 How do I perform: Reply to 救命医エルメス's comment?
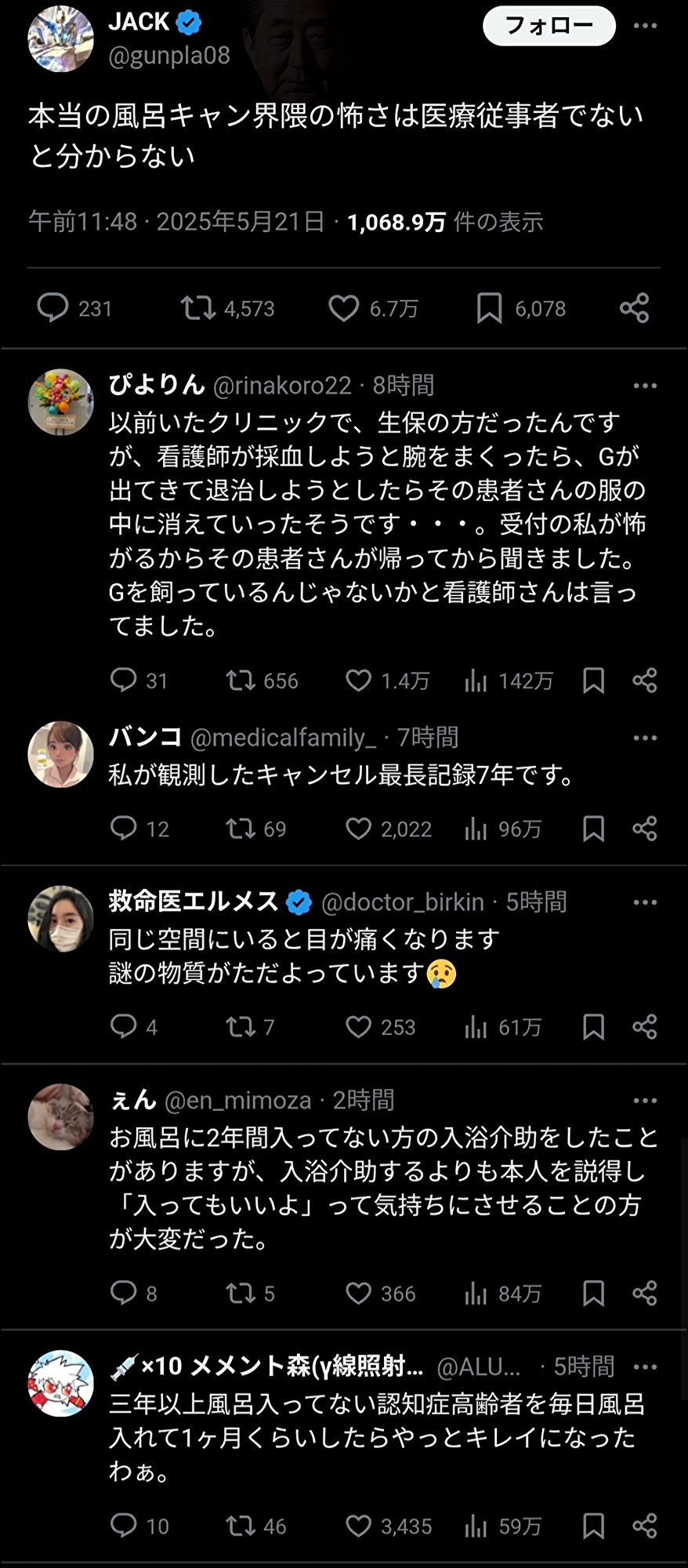pos(123,1026)
